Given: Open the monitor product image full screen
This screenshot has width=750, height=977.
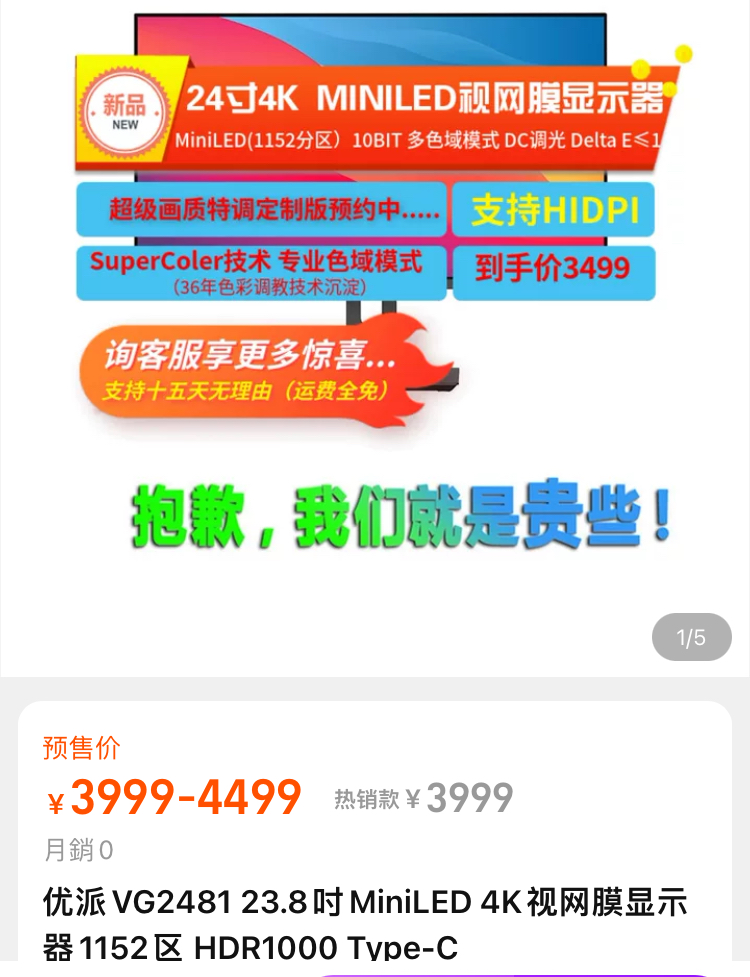Looking at the screenshot, I should [x=375, y=330].
